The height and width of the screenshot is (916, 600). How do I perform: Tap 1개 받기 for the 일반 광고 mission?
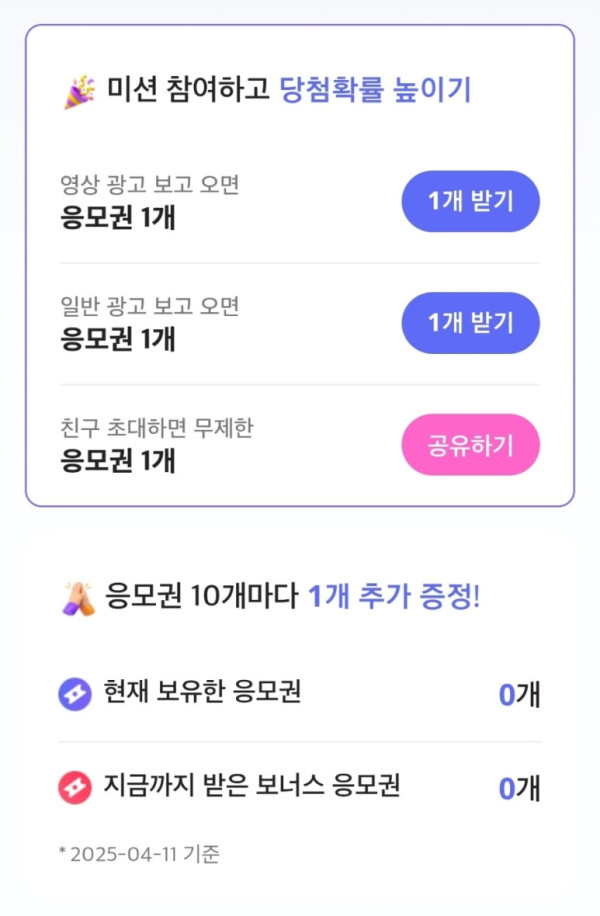point(470,323)
